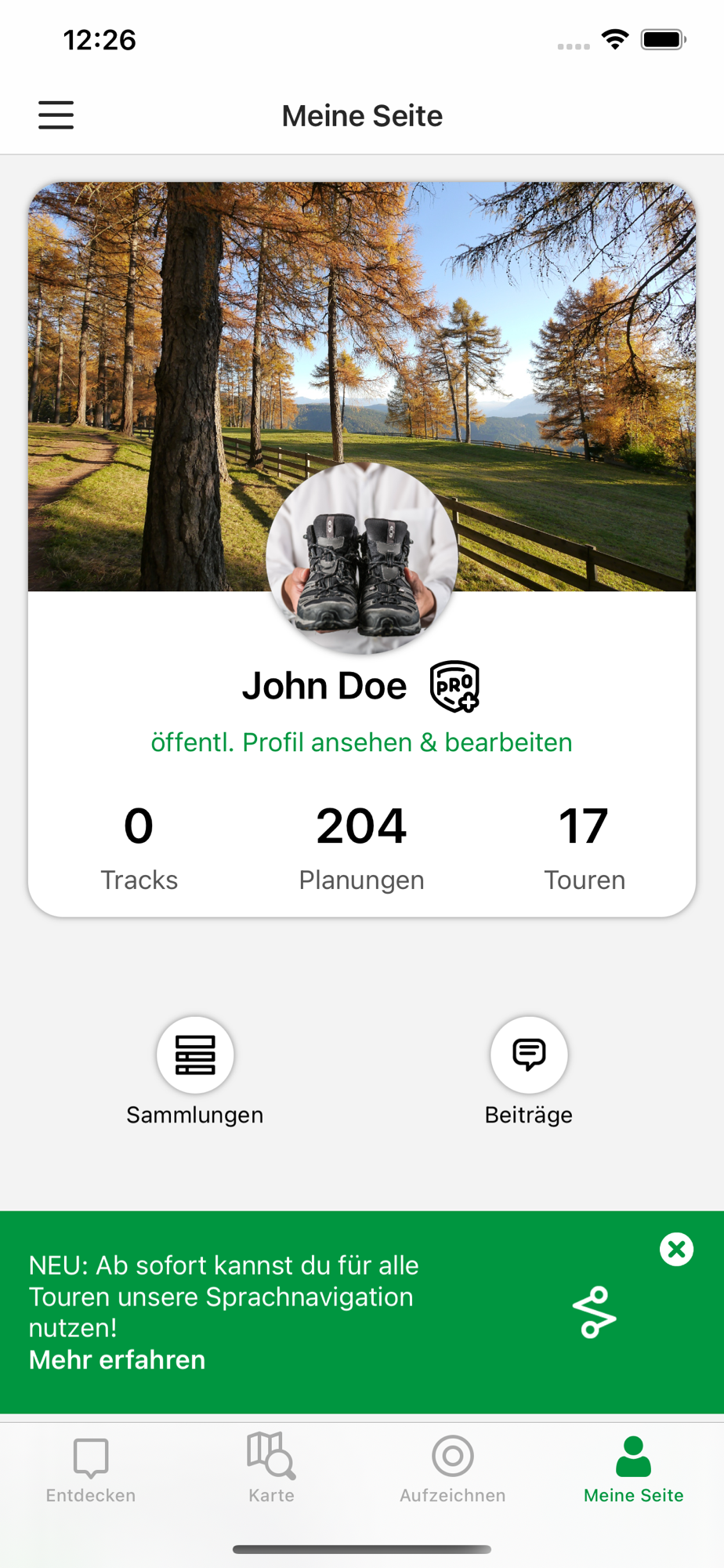The width and height of the screenshot is (724, 1568).
Task: Tap the Meine Seite tab
Action: [x=633, y=1469]
